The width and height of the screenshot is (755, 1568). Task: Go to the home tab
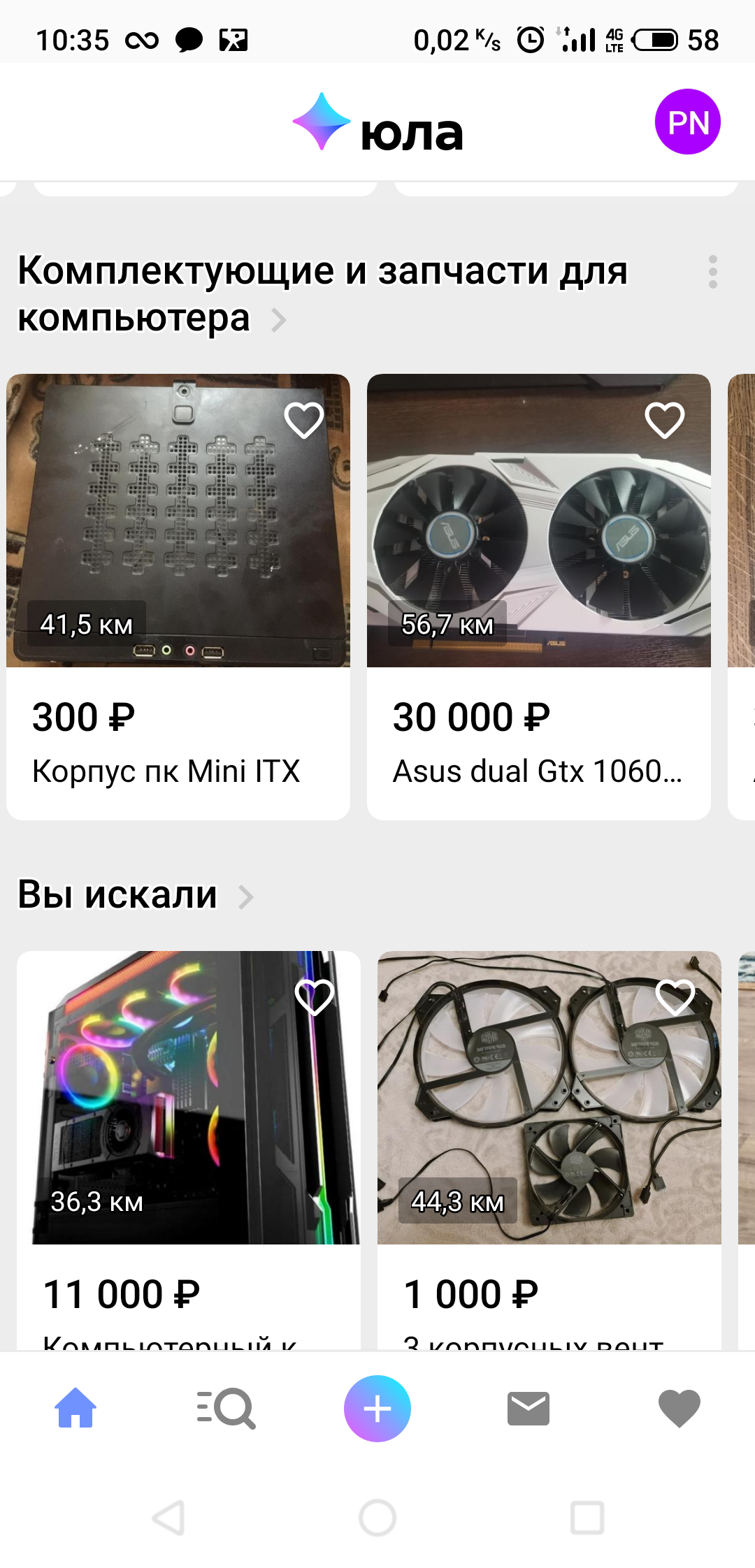point(75,1408)
